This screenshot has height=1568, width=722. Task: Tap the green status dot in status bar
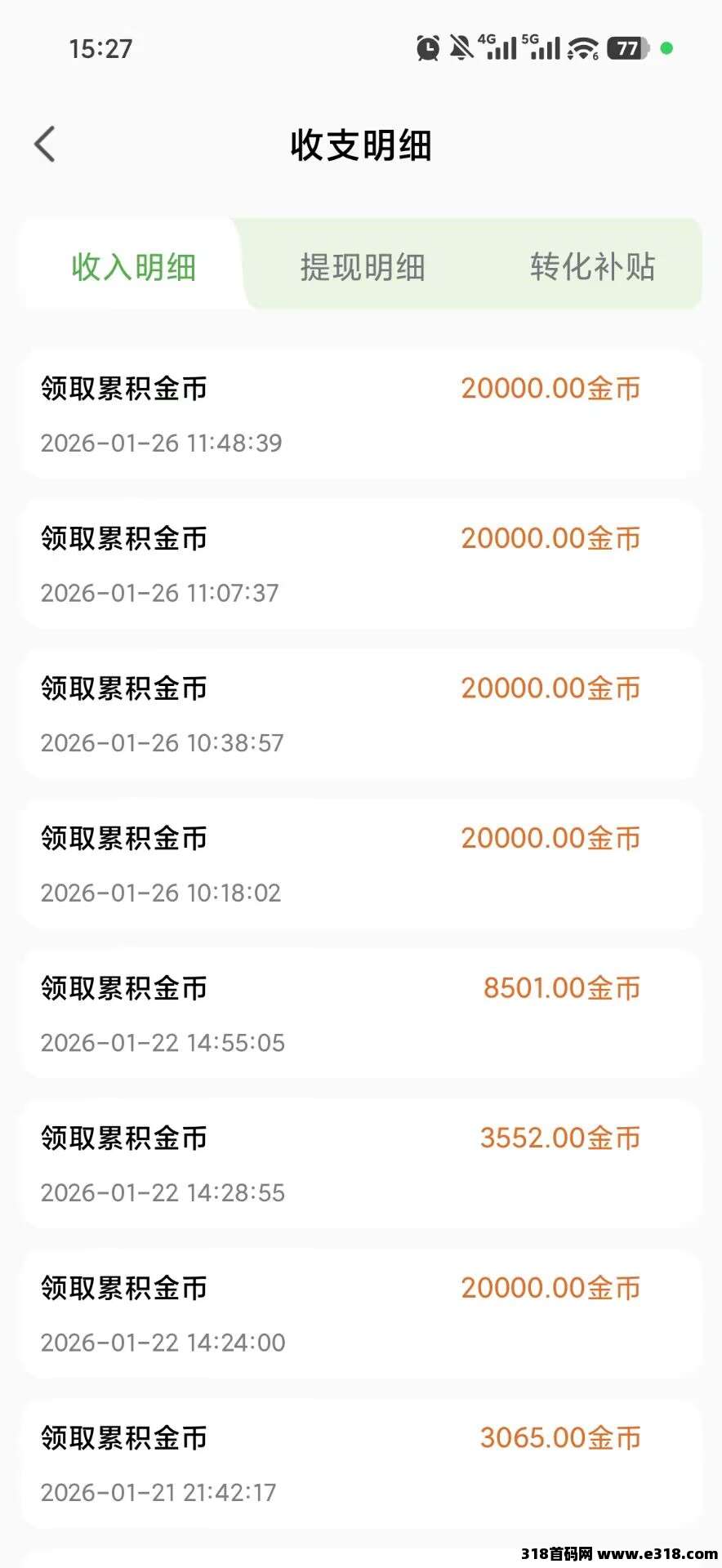(x=666, y=49)
